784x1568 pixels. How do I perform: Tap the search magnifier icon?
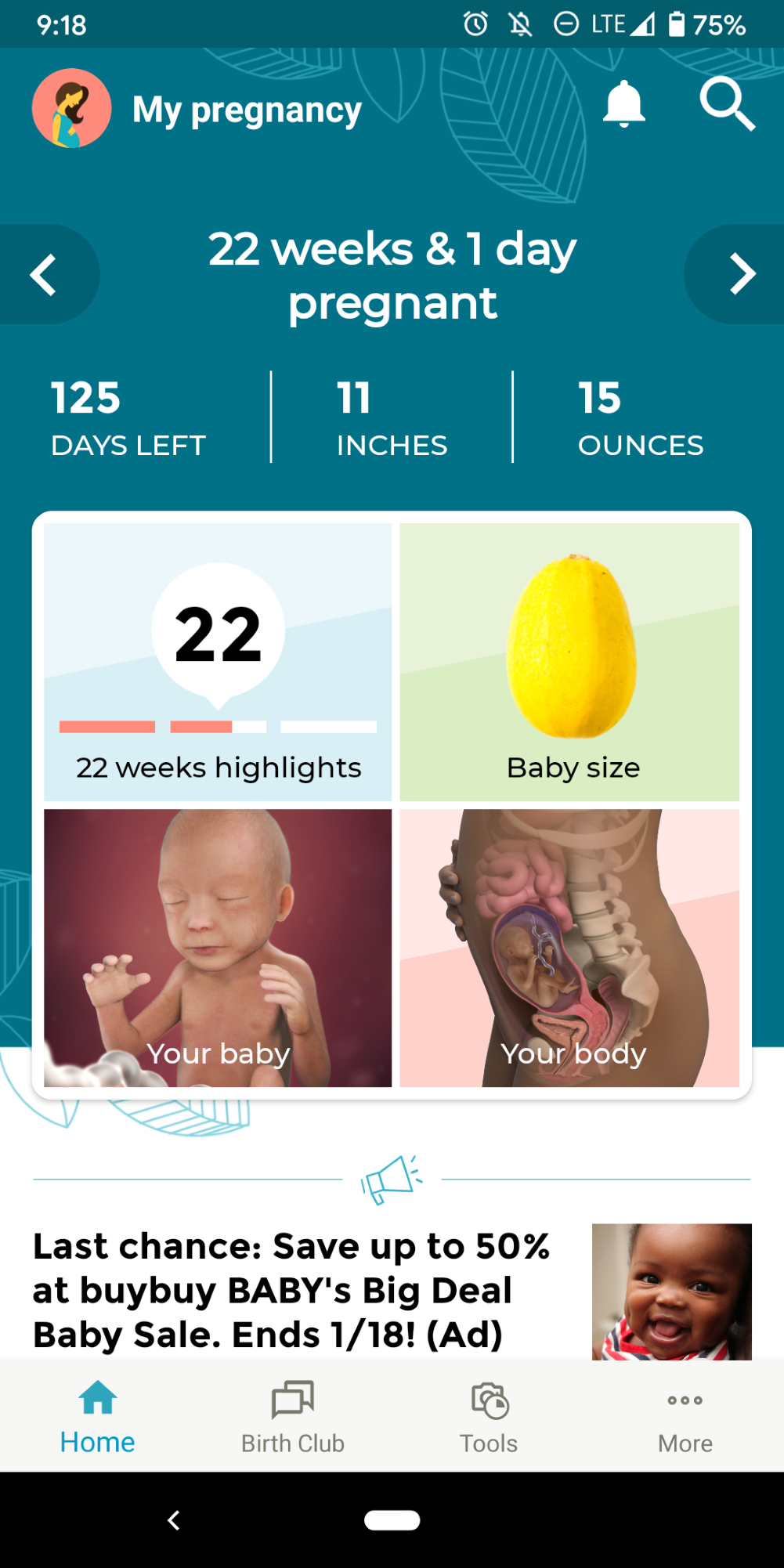coord(727,103)
